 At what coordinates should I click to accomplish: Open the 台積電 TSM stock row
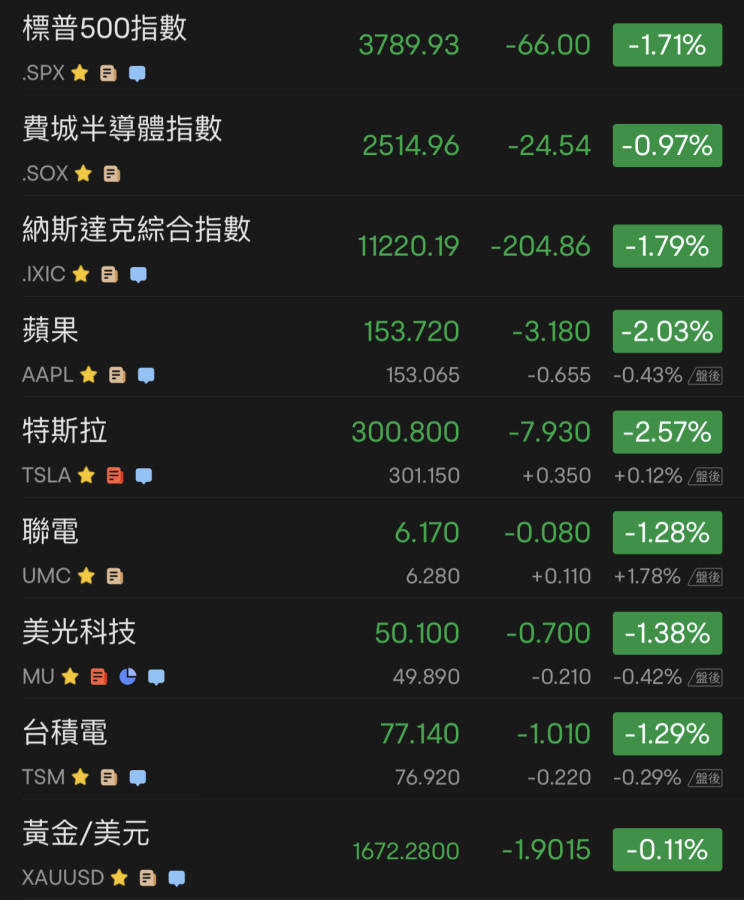tap(65, 733)
